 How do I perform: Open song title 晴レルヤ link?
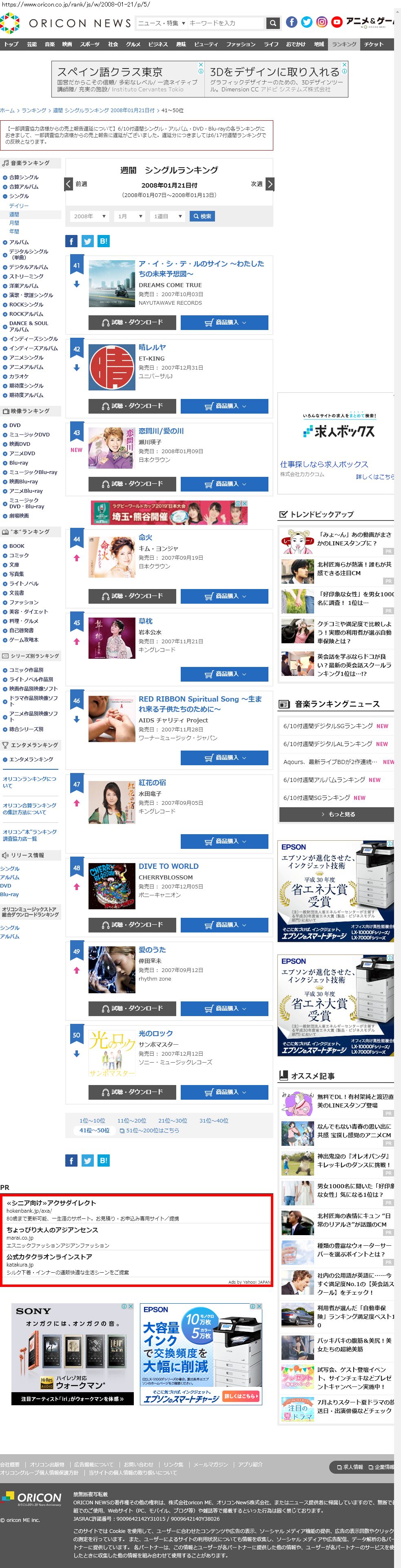[x=152, y=347]
